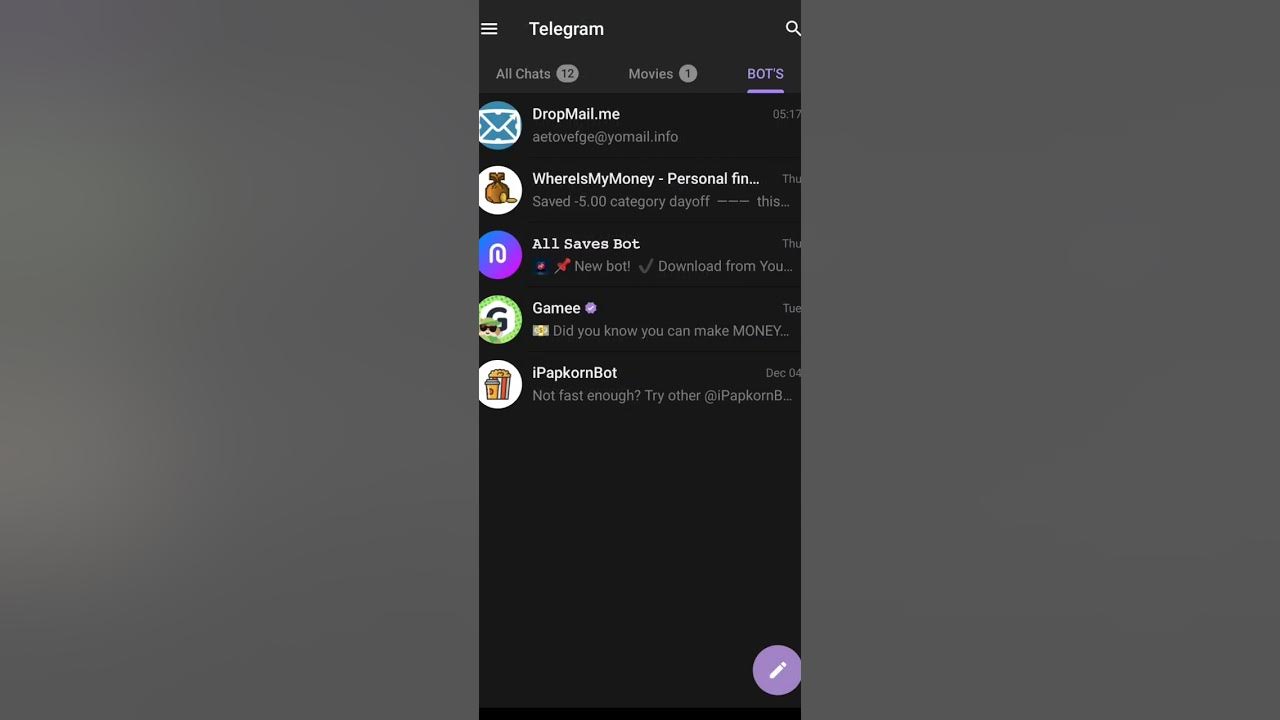Tap the search magnifier icon
This screenshot has width=1280, height=720.
tap(793, 29)
